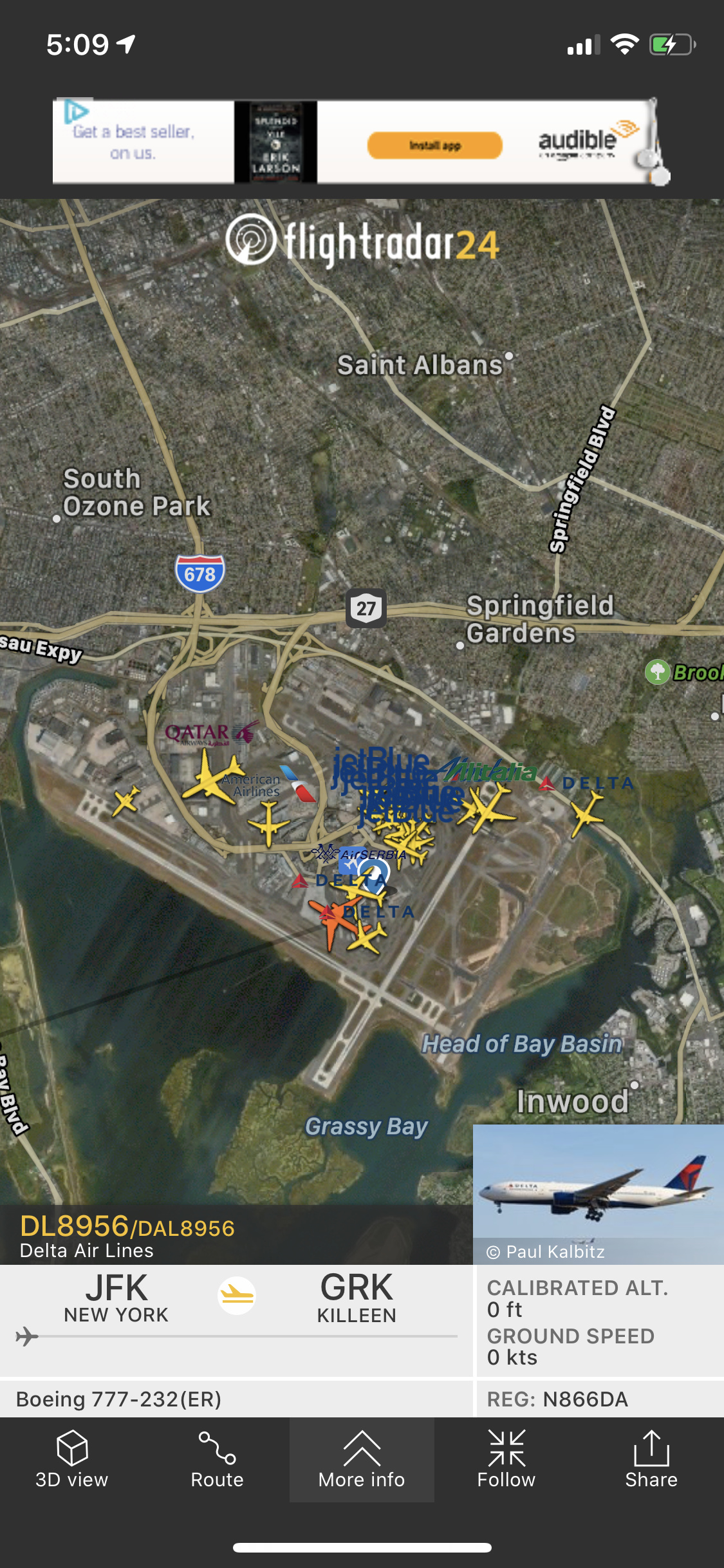Select the American Airlines plane on map
724x1568 pixels.
point(269,823)
